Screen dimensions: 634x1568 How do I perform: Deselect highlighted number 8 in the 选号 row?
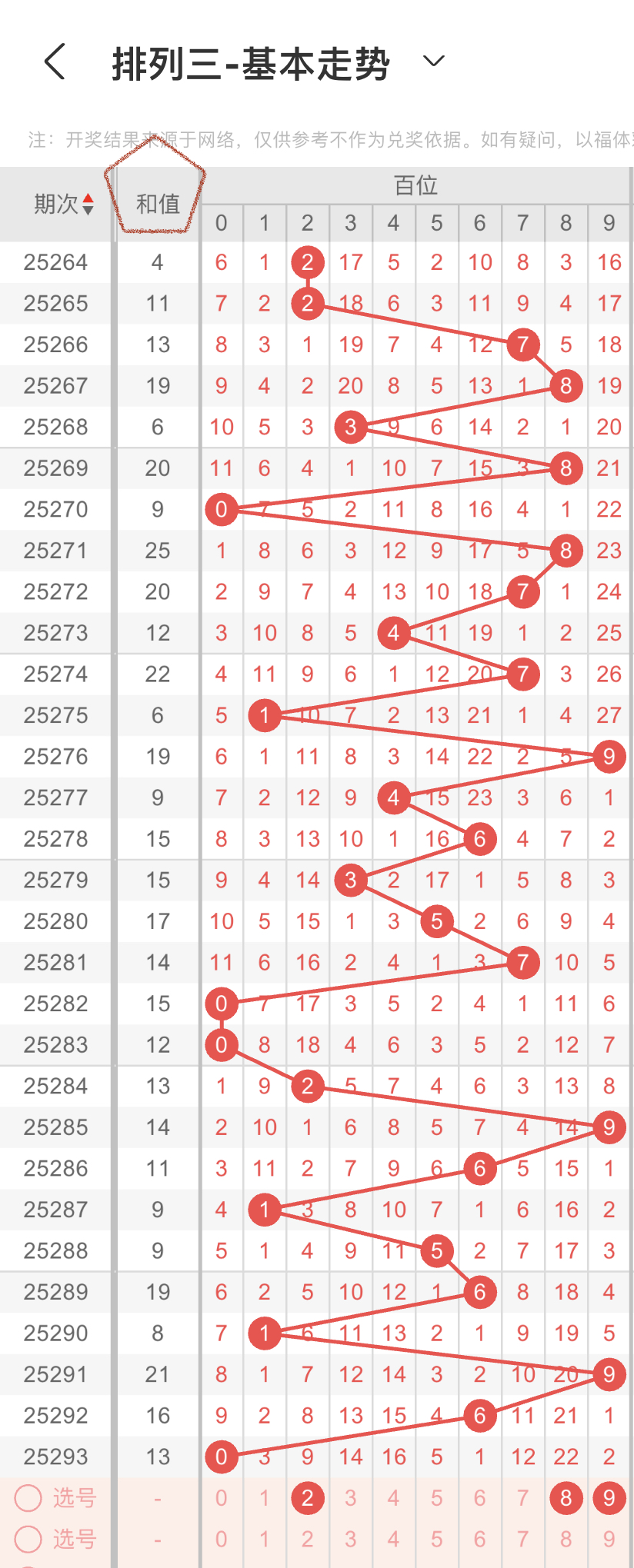tap(566, 1498)
